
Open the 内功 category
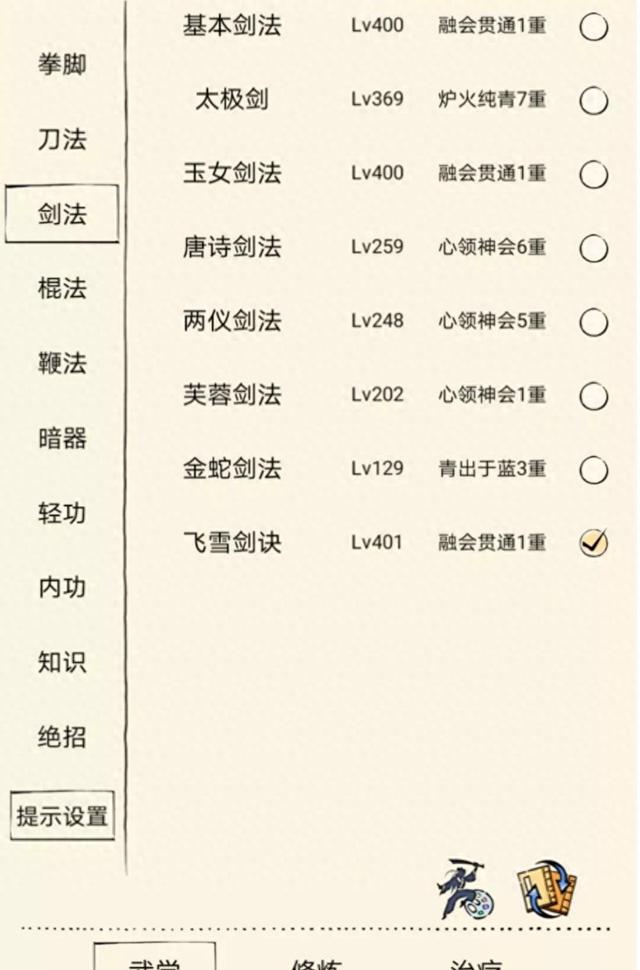click(62, 588)
